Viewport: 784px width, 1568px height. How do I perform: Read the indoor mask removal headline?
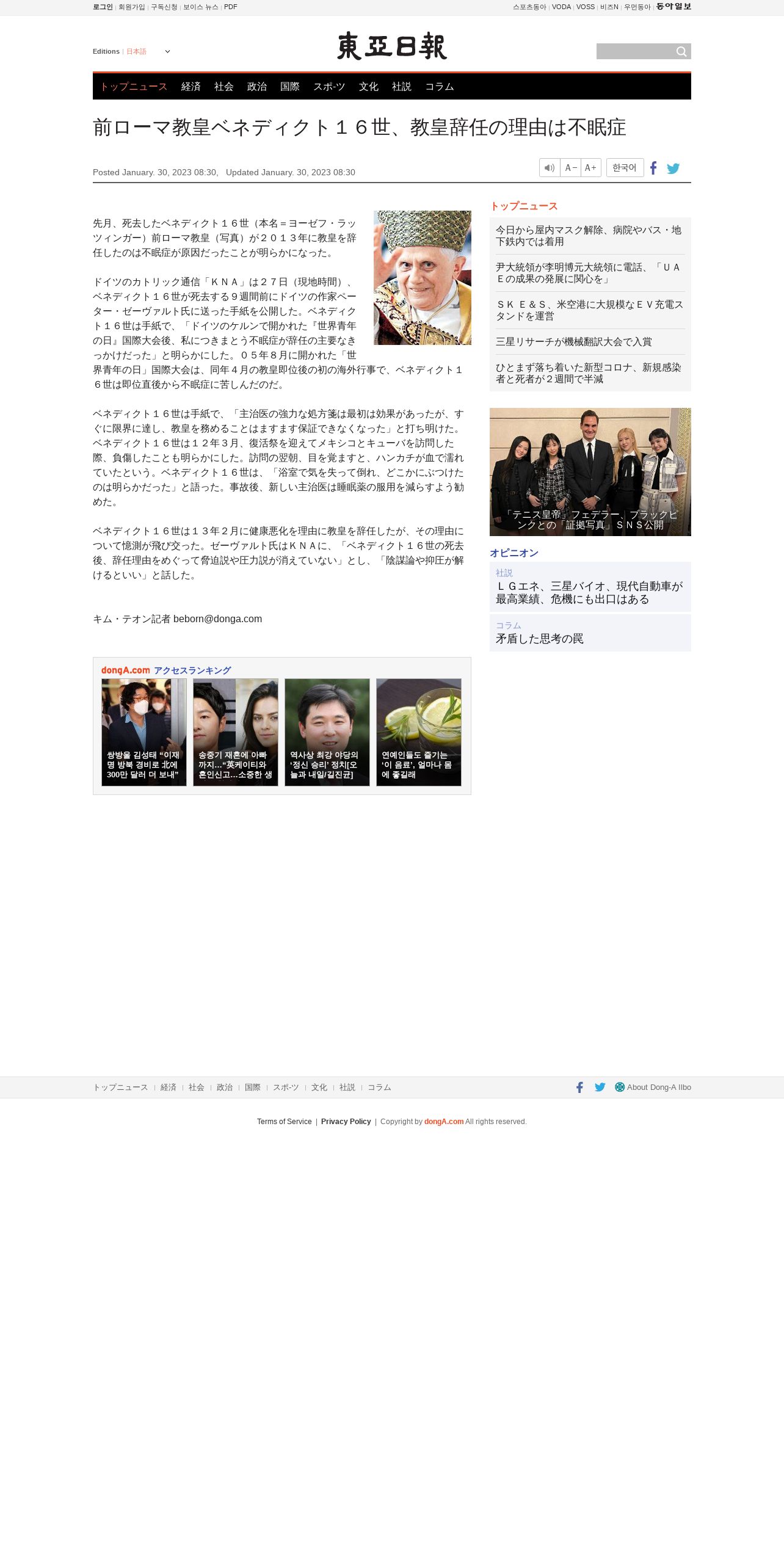590,236
